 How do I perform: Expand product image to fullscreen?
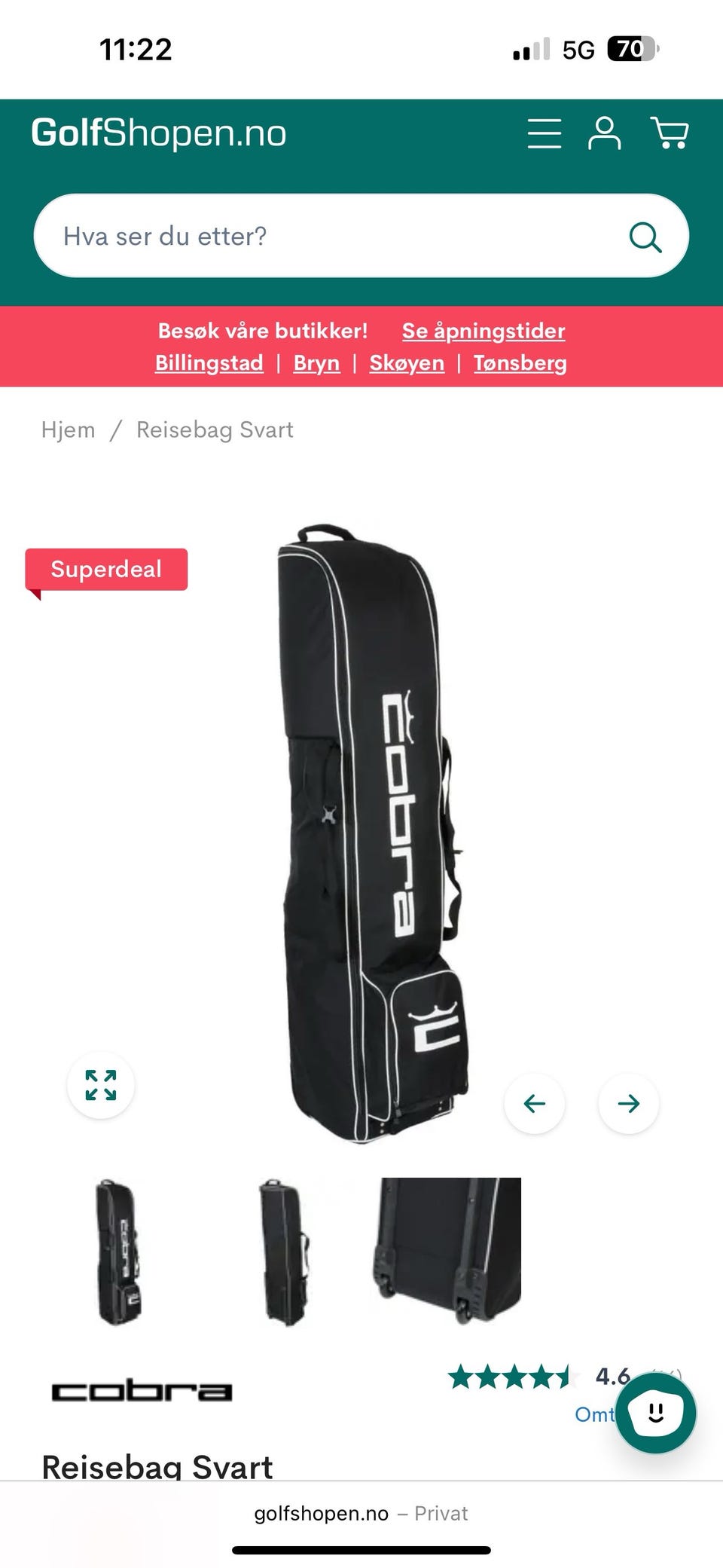tap(101, 1085)
